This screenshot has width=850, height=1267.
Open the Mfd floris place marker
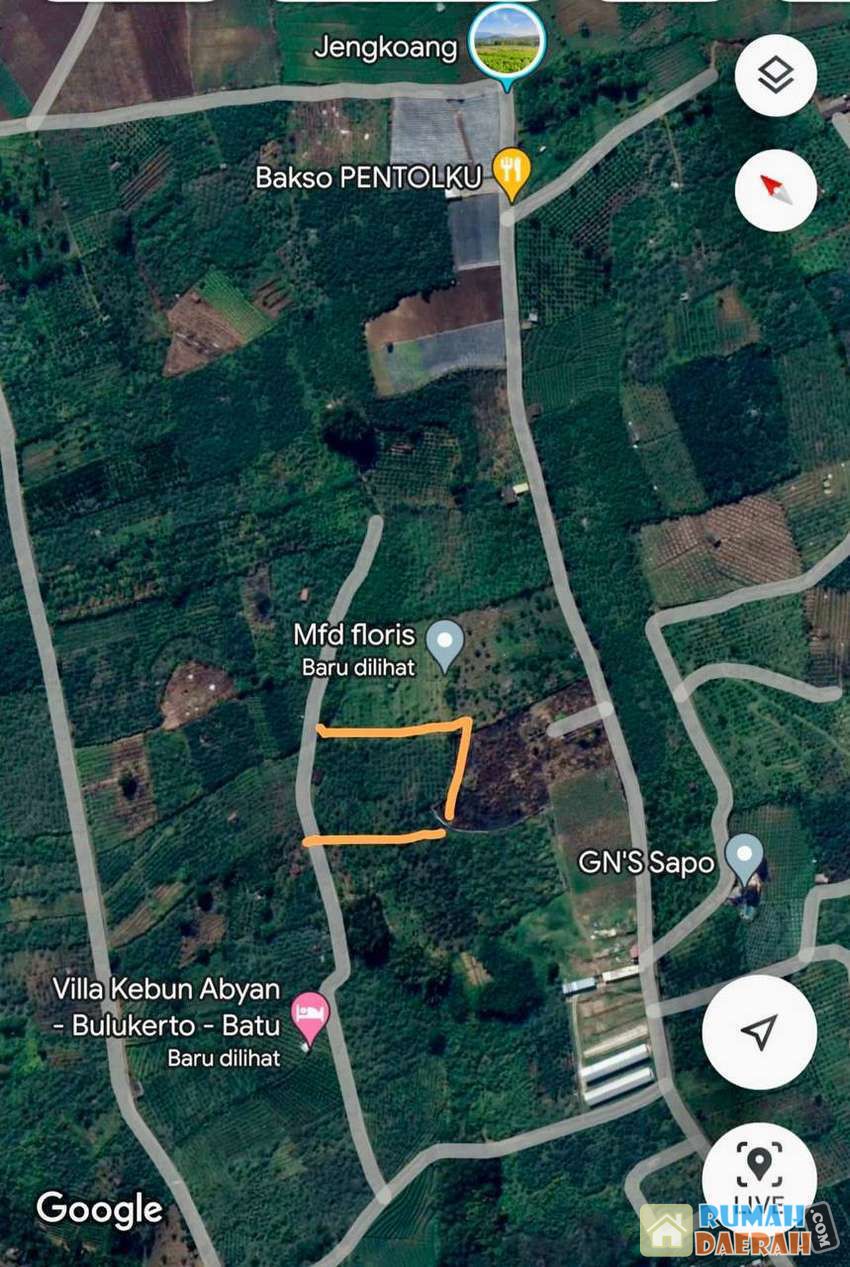[x=445, y=642]
